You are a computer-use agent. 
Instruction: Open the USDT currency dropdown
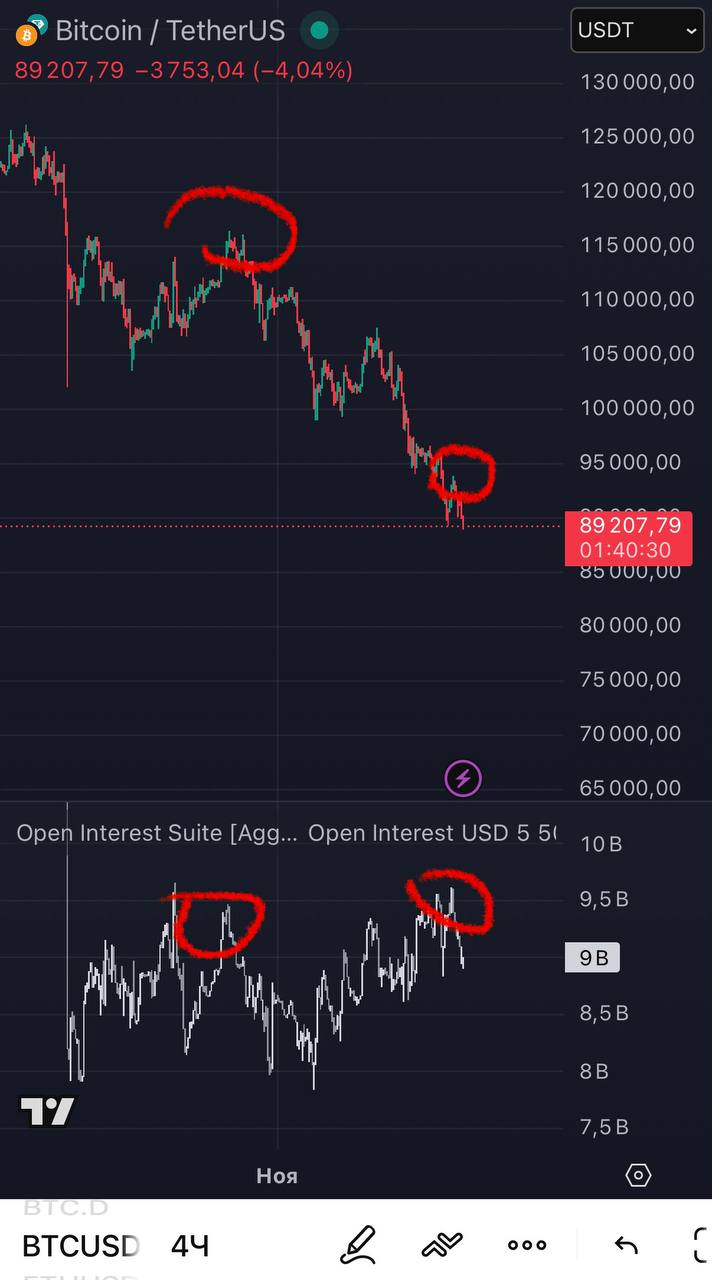[x=636, y=30]
